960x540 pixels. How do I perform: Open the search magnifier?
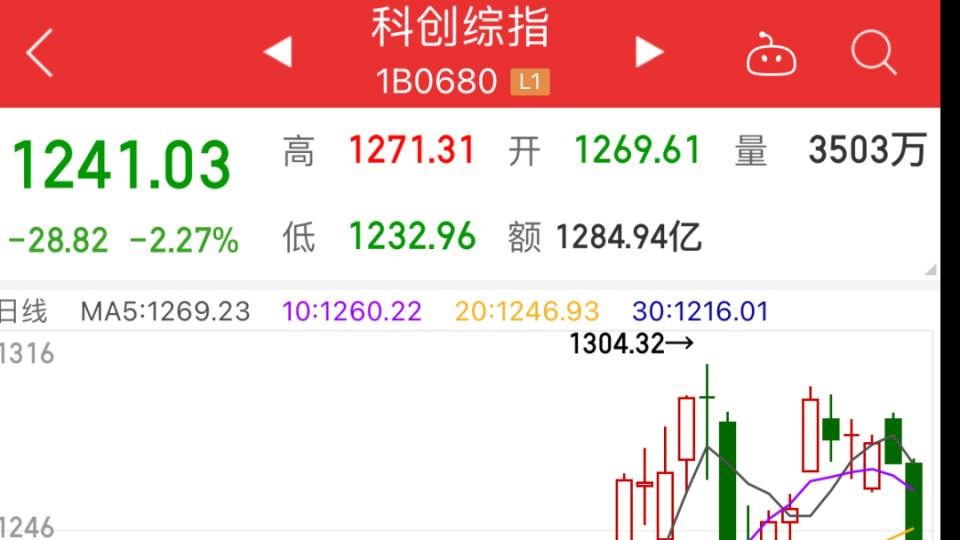(873, 52)
